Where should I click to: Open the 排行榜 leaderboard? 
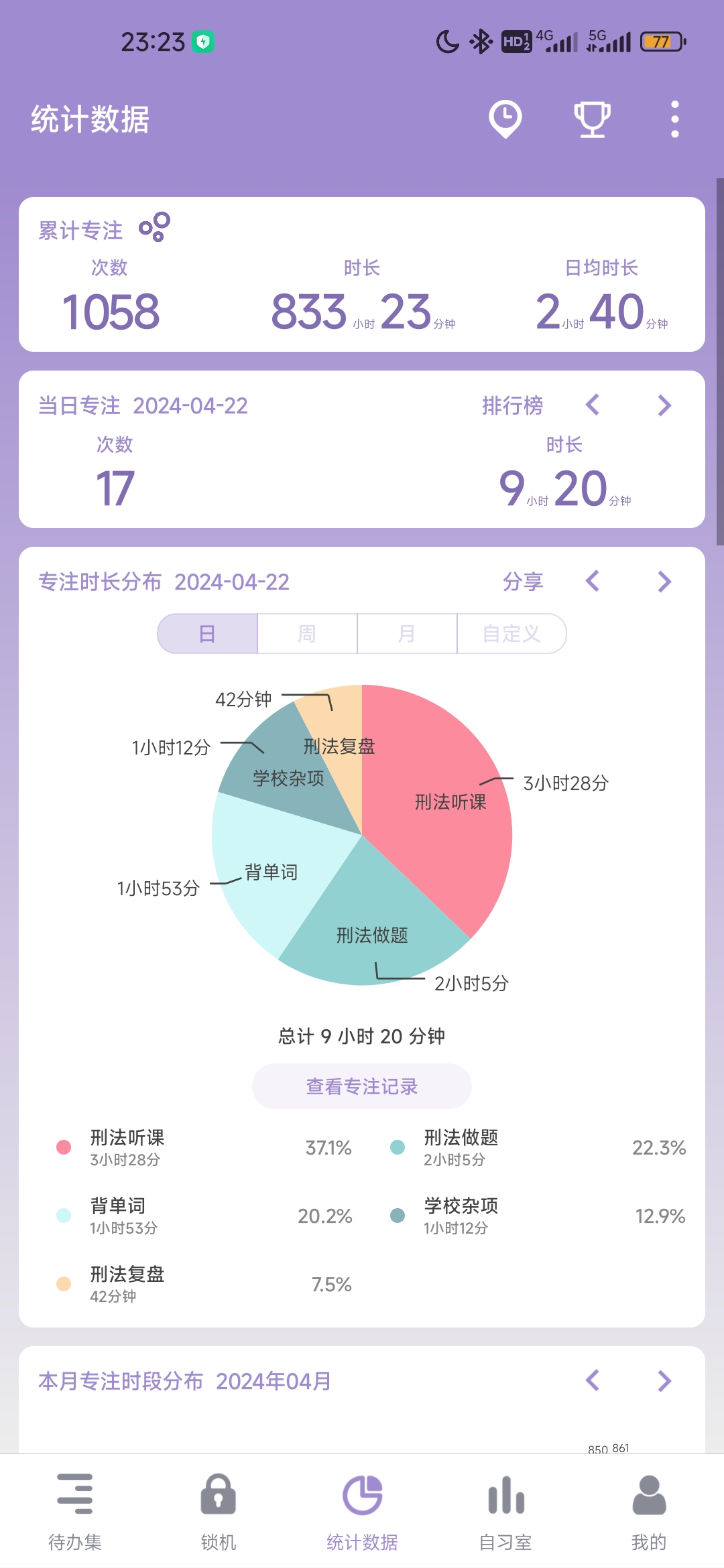(x=513, y=405)
